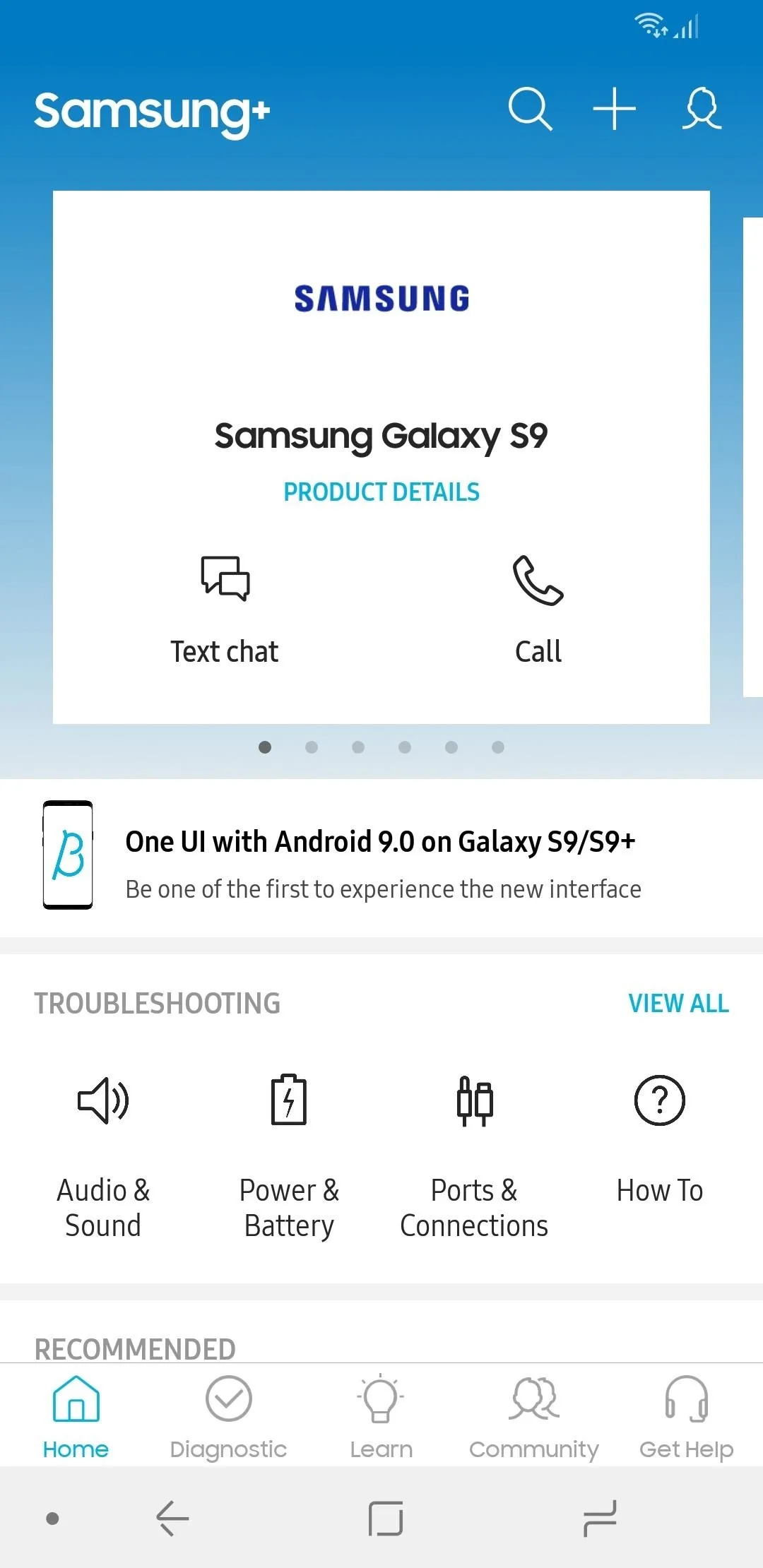Tap the plus icon to add product
This screenshot has width=763, height=1568.
click(614, 109)
